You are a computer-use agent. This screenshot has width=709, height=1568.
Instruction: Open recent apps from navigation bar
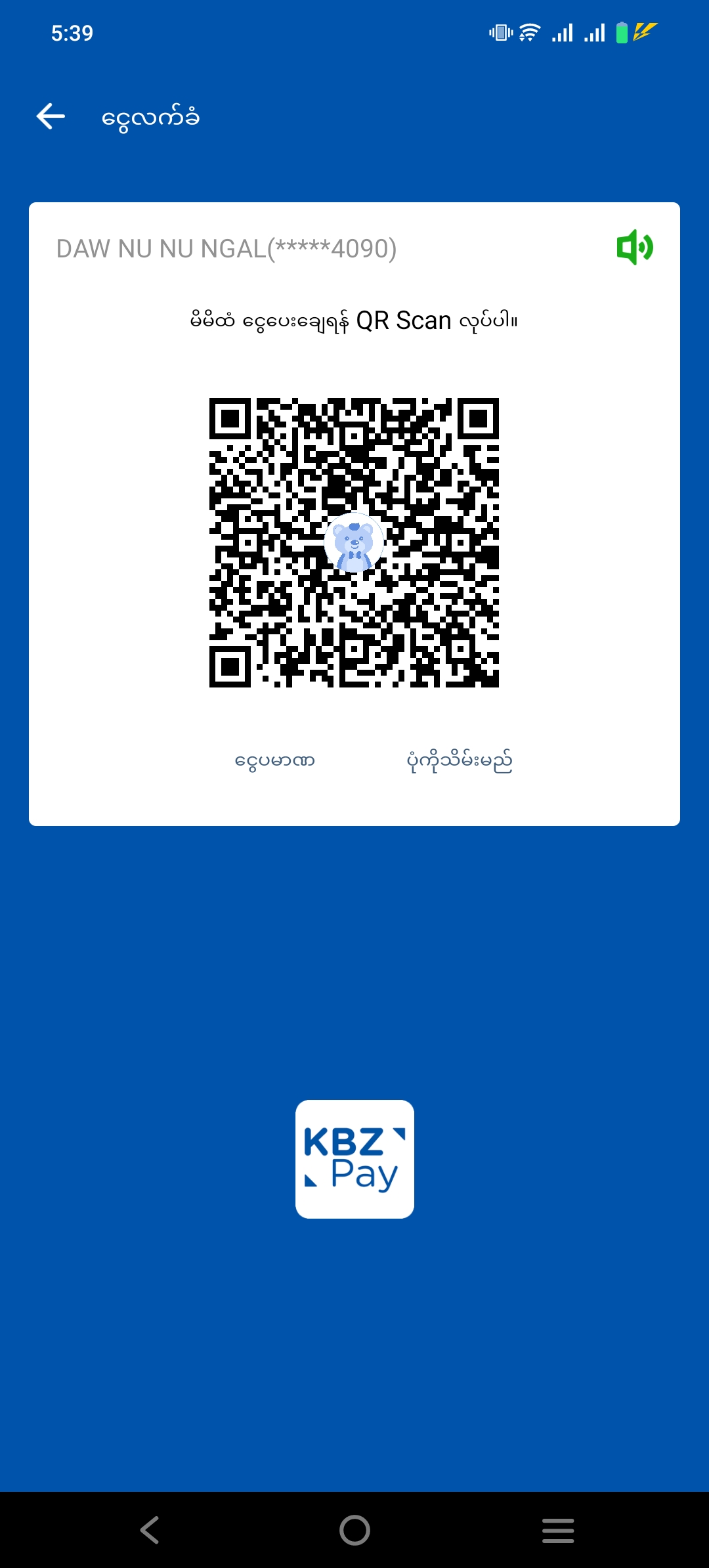(558, 1530)
